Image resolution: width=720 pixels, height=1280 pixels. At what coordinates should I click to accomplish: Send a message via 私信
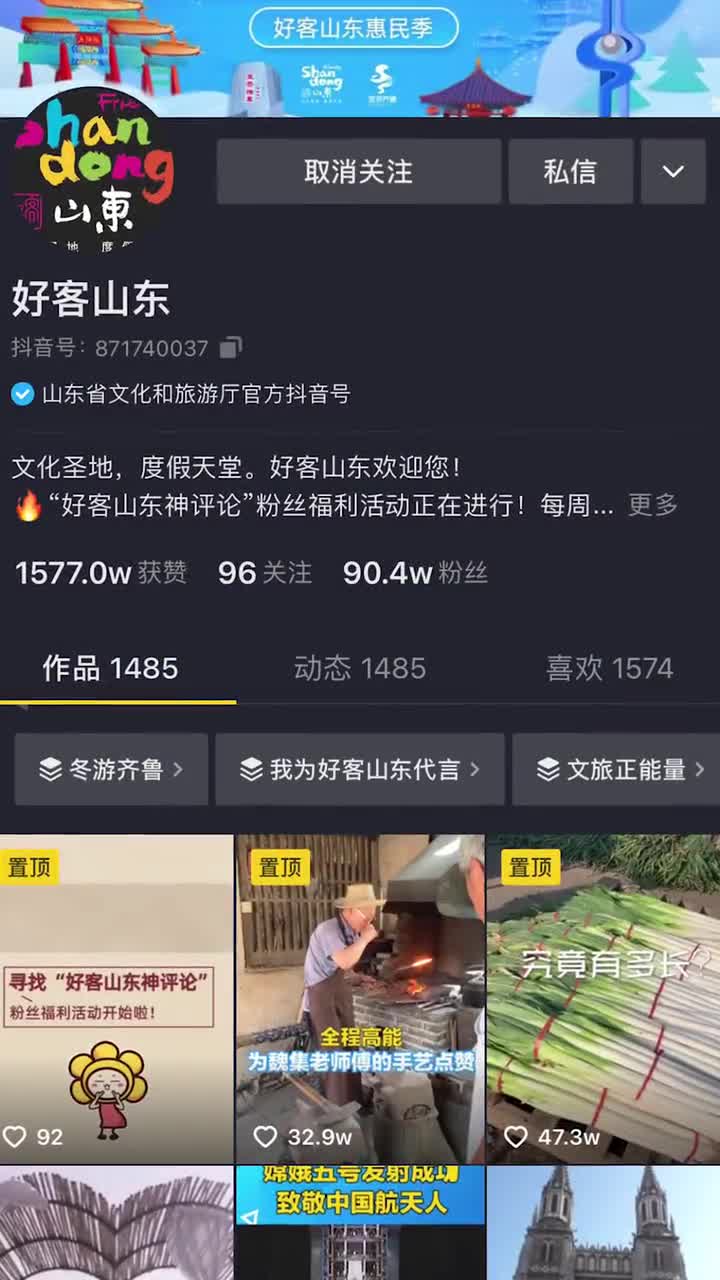tap(570, 171)
